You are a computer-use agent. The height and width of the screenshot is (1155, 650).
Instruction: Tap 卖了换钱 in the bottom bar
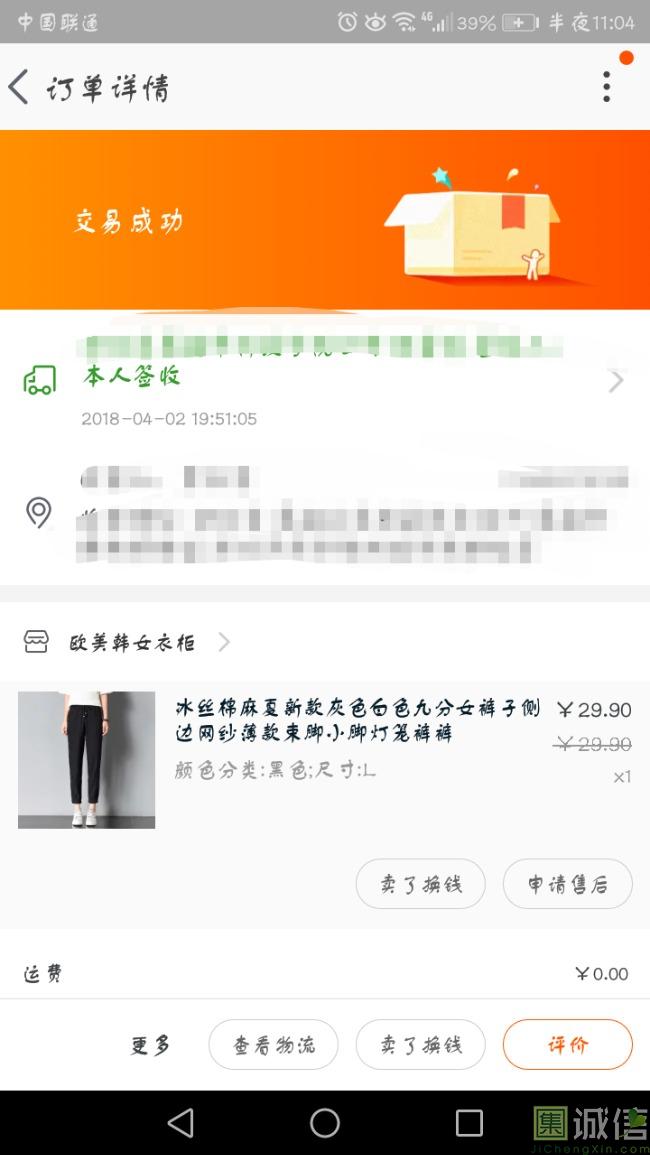420,1045
